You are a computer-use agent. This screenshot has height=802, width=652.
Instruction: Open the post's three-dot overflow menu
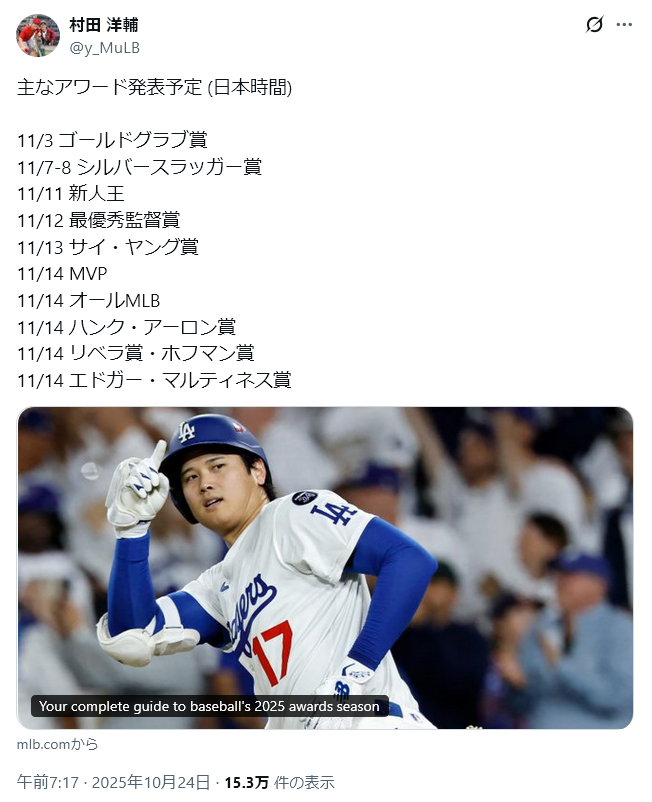tap(624, 25)
